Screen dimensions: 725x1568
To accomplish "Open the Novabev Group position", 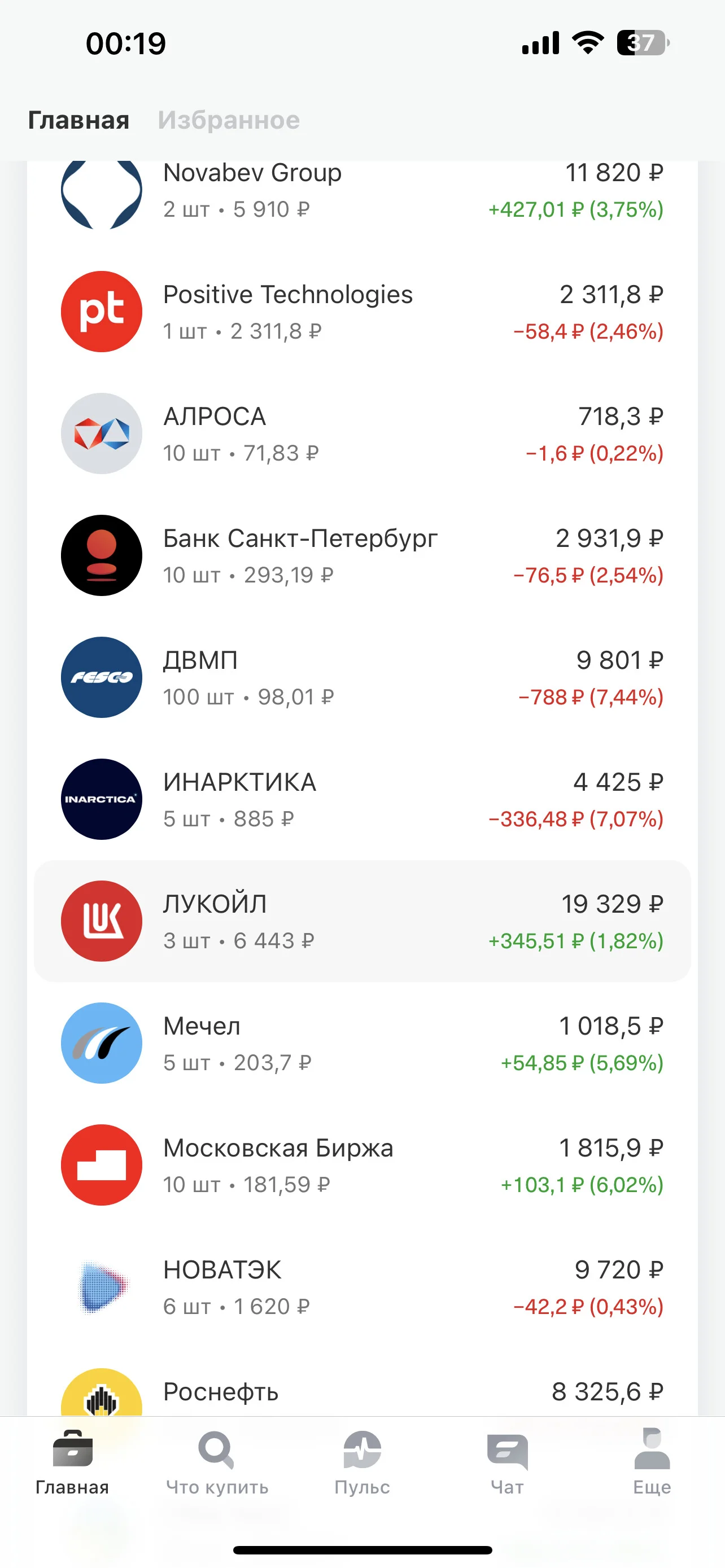I will coord(362,191).
